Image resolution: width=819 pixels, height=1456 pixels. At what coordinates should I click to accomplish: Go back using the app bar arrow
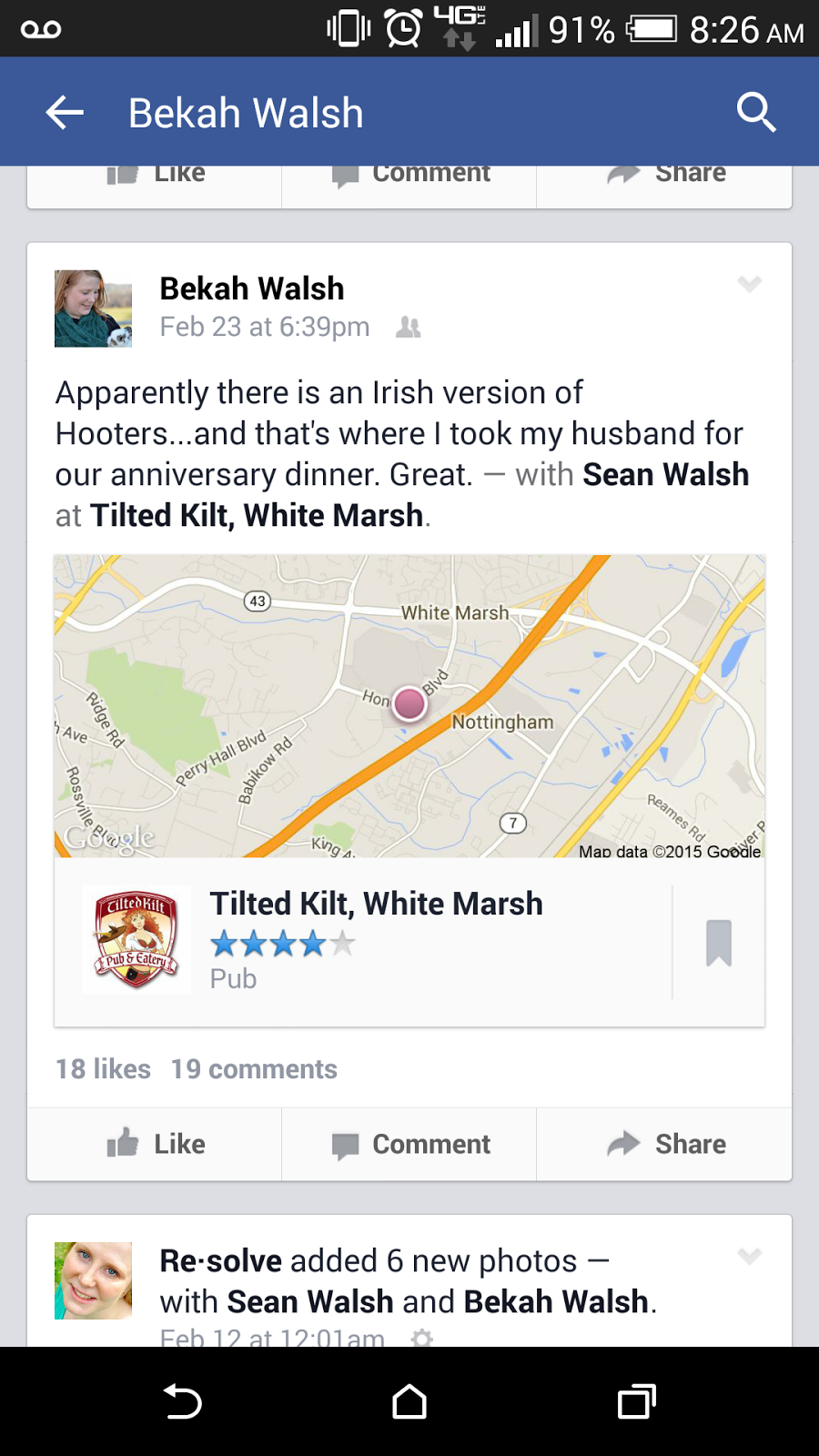[65, 113]
